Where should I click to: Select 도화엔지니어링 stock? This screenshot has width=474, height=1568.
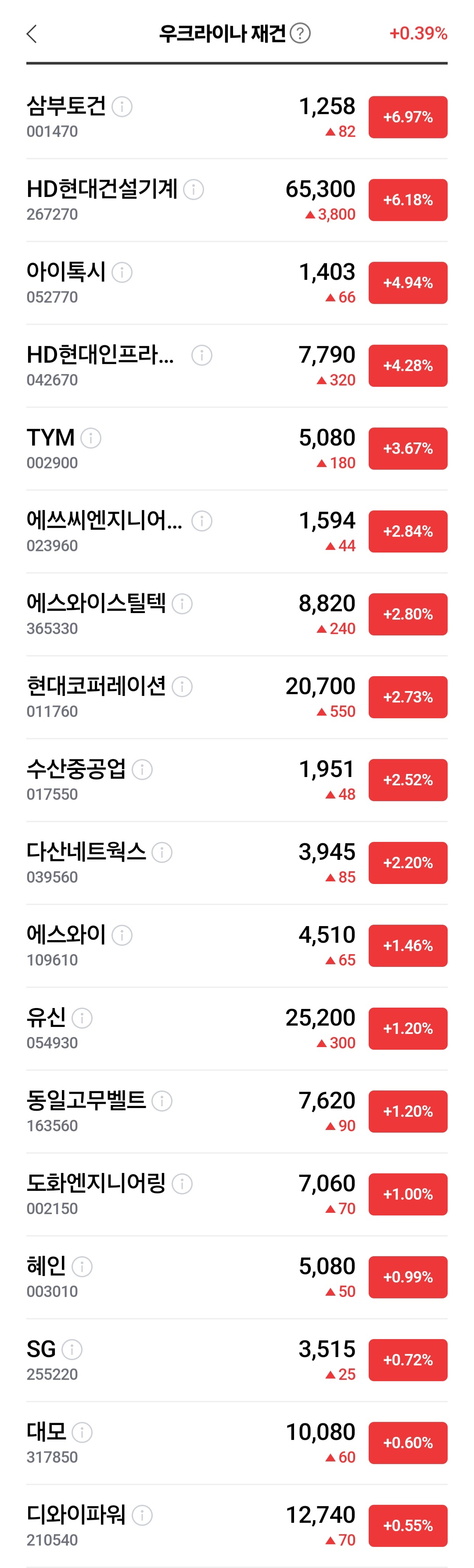click(237, 1194)
